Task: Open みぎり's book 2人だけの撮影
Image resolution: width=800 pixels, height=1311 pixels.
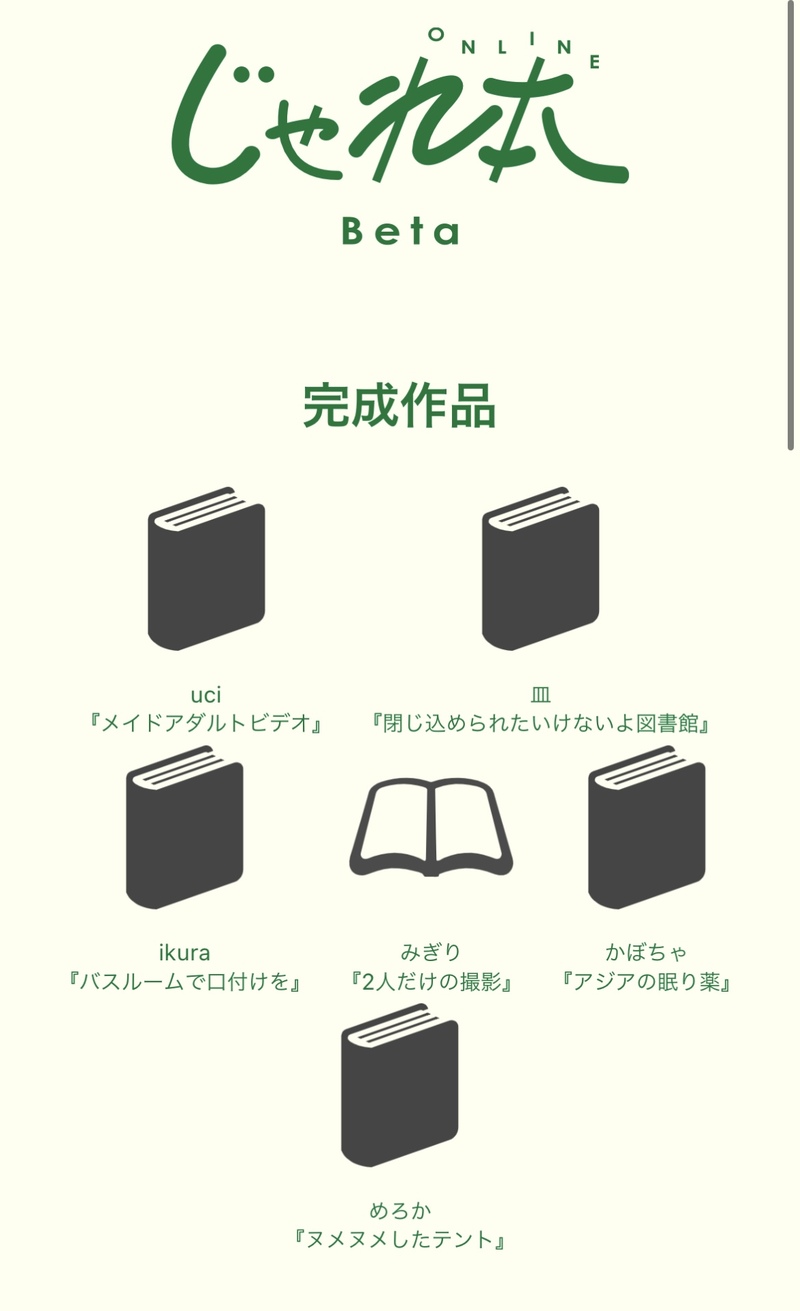Action: (x=431, y=828)
